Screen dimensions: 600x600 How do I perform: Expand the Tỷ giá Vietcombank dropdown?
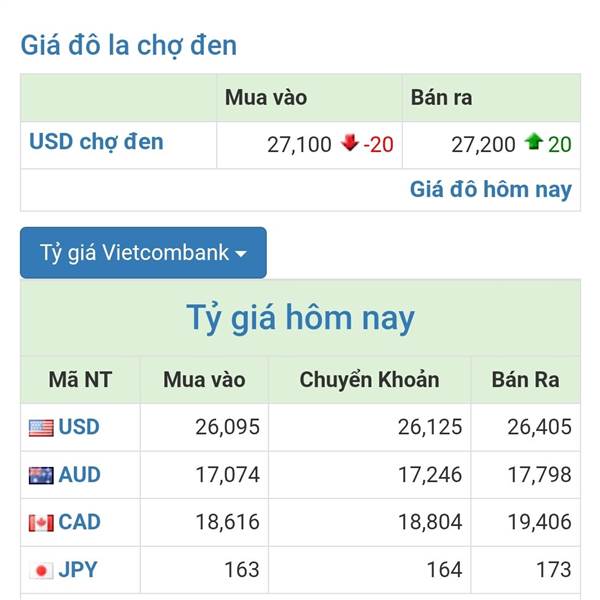[x=143, y=253]
